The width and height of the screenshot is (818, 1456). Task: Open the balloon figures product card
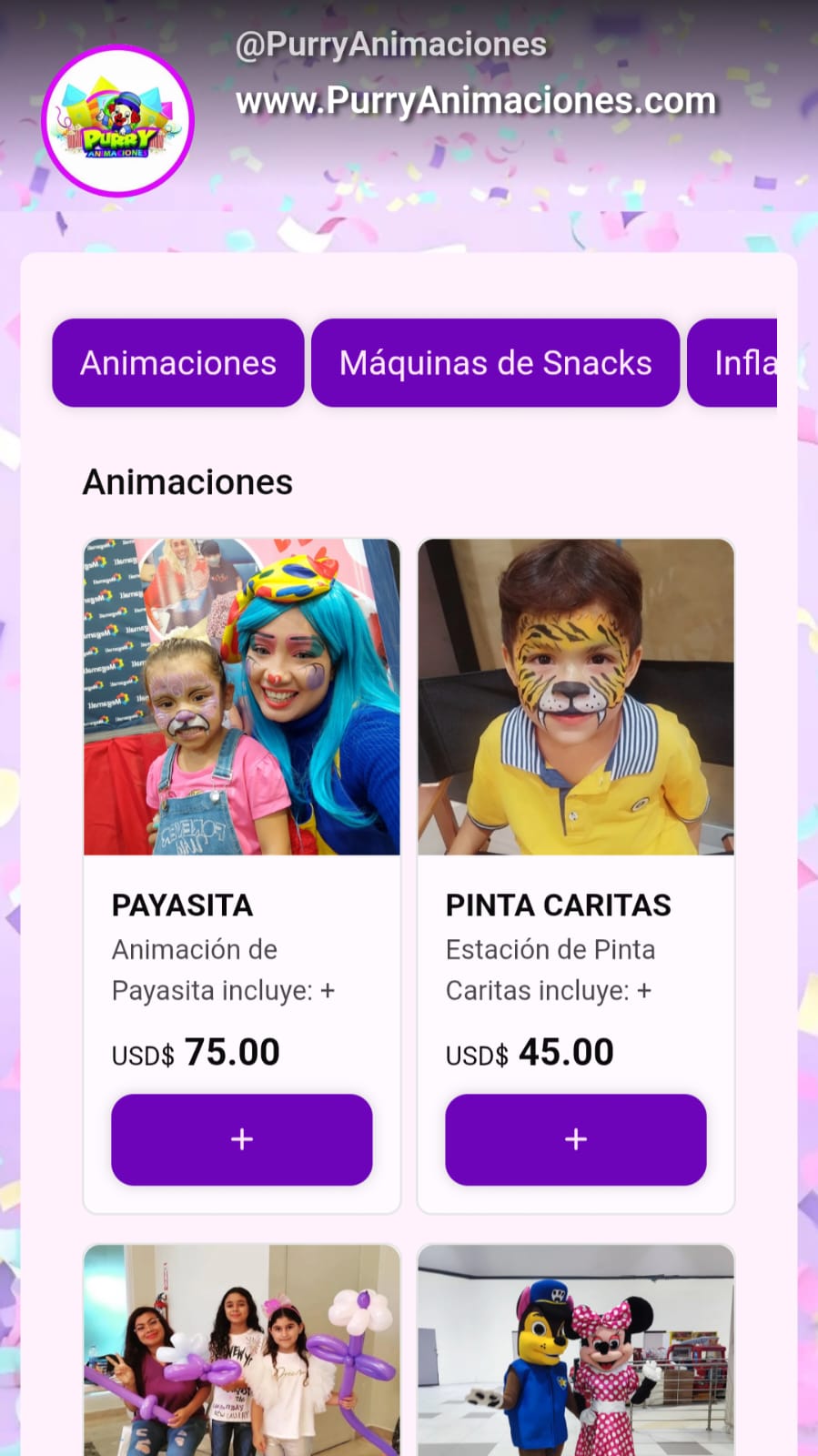[242, 1351]
